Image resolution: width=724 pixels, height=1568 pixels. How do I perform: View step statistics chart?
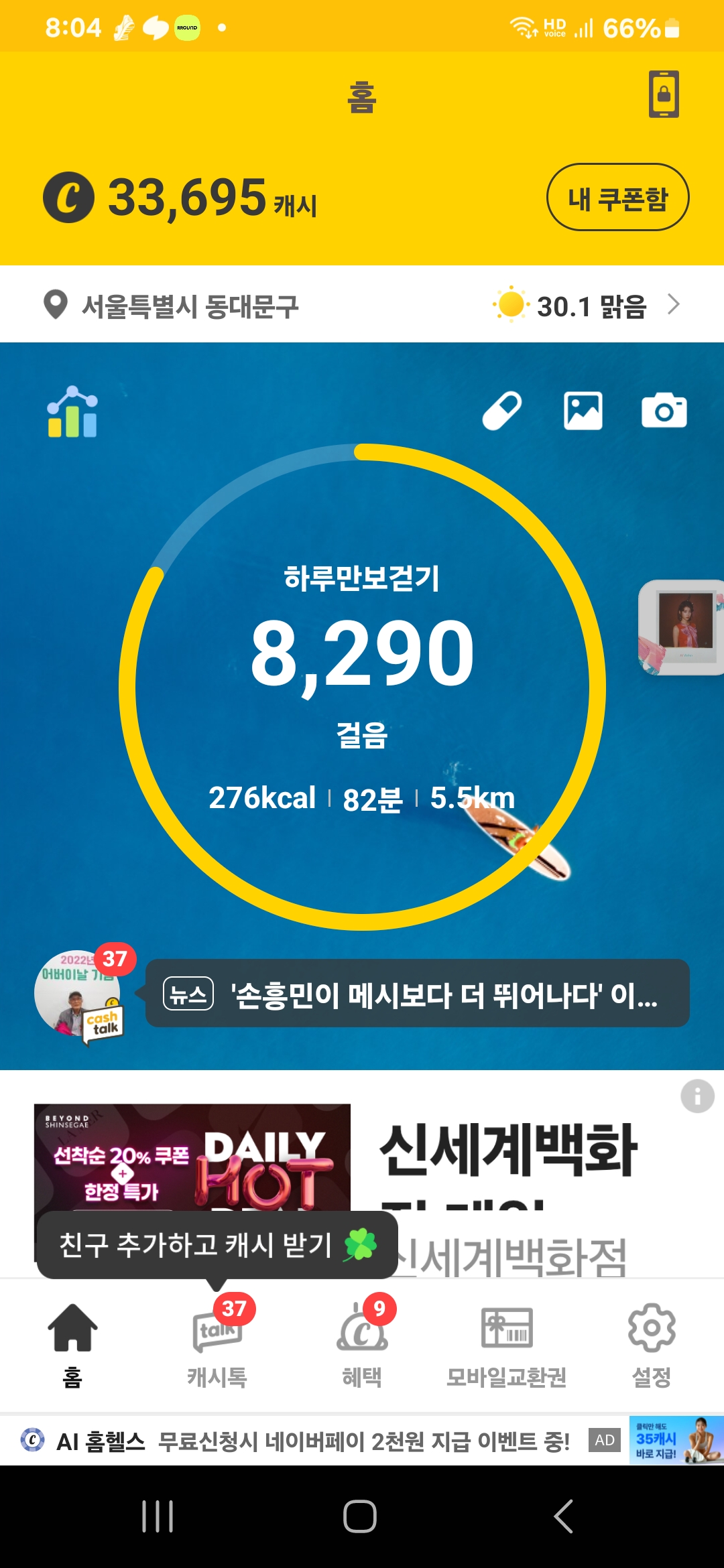click(x=72, y=412)
